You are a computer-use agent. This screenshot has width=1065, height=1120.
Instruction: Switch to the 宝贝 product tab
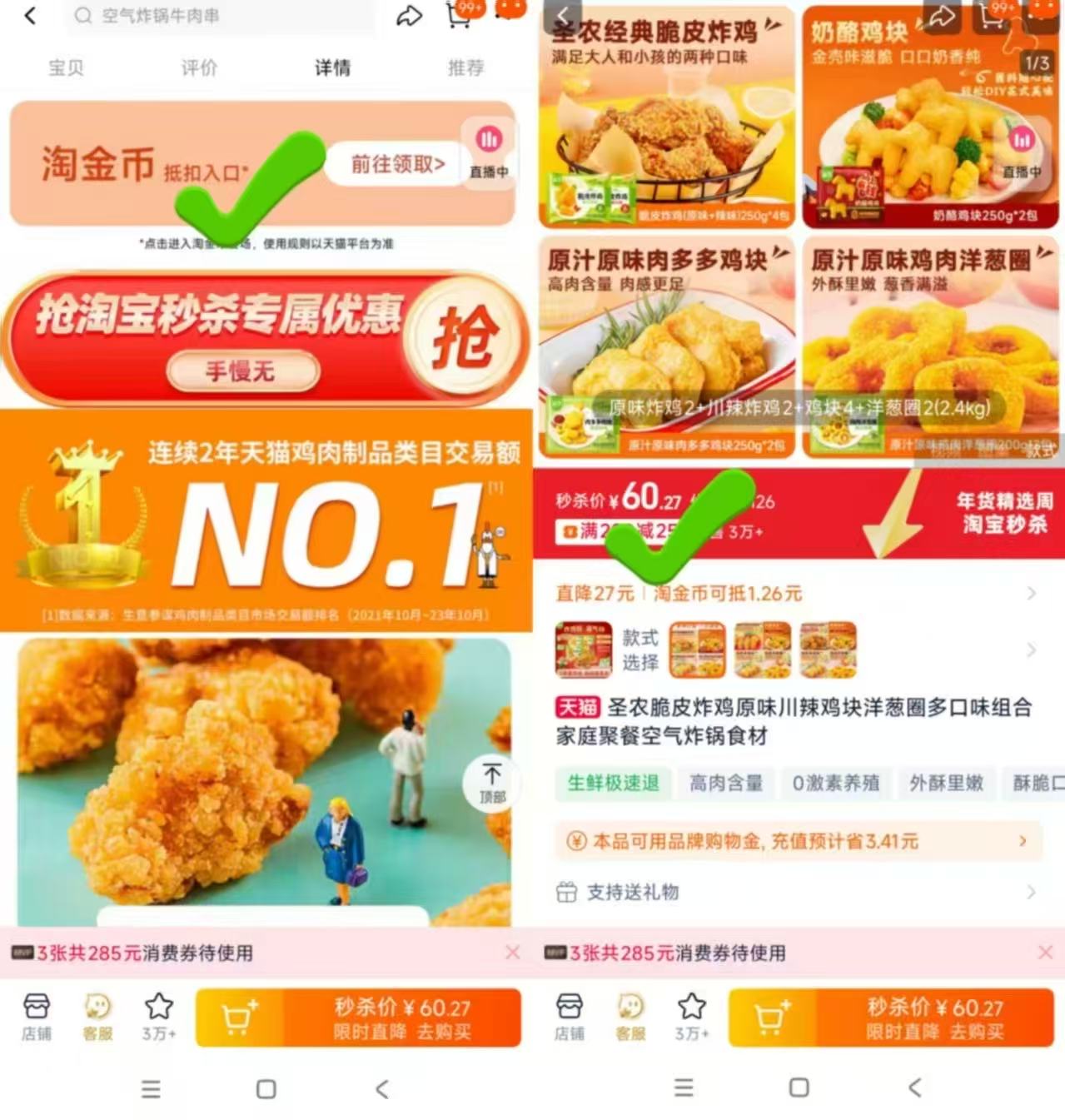pyautogui.click(x=66, y=68)
